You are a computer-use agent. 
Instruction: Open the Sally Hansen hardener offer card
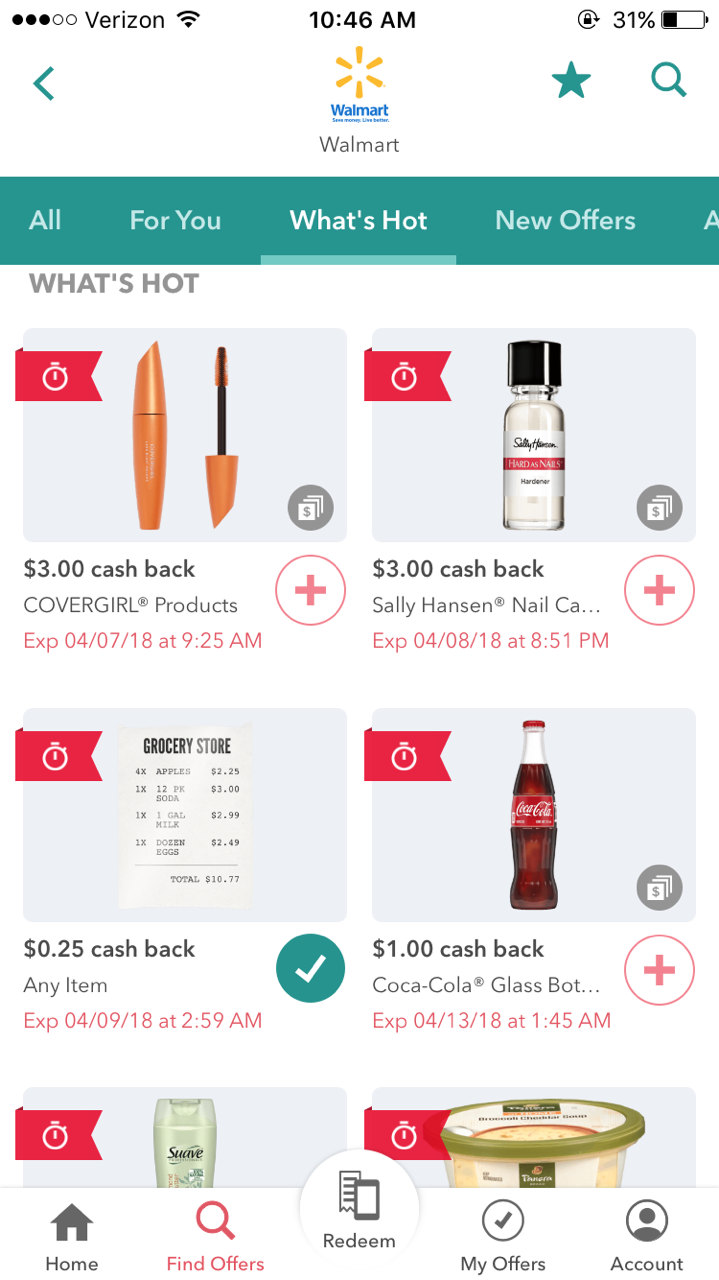533,435
